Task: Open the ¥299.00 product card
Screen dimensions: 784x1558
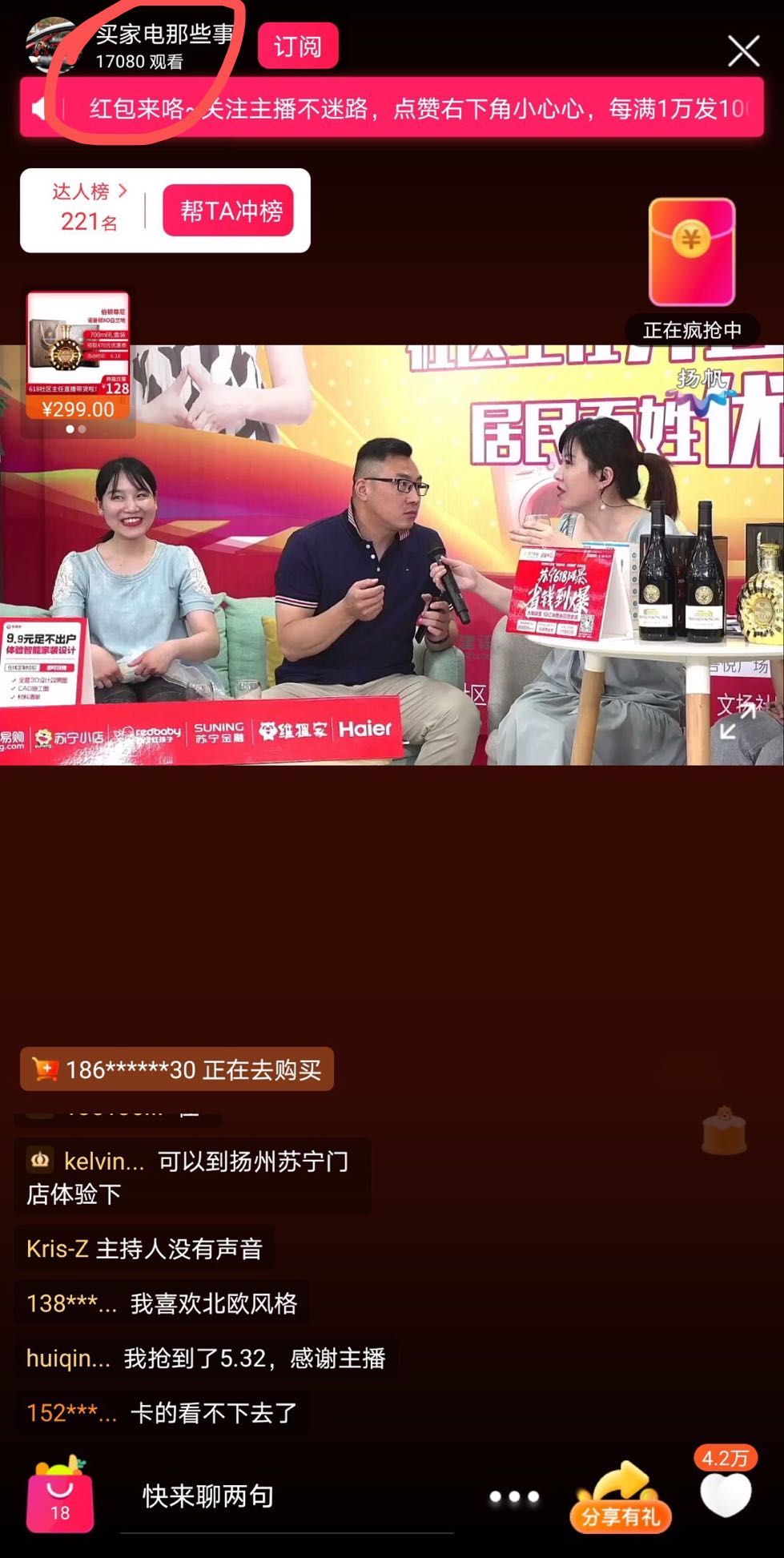Action: coord(78,357)
